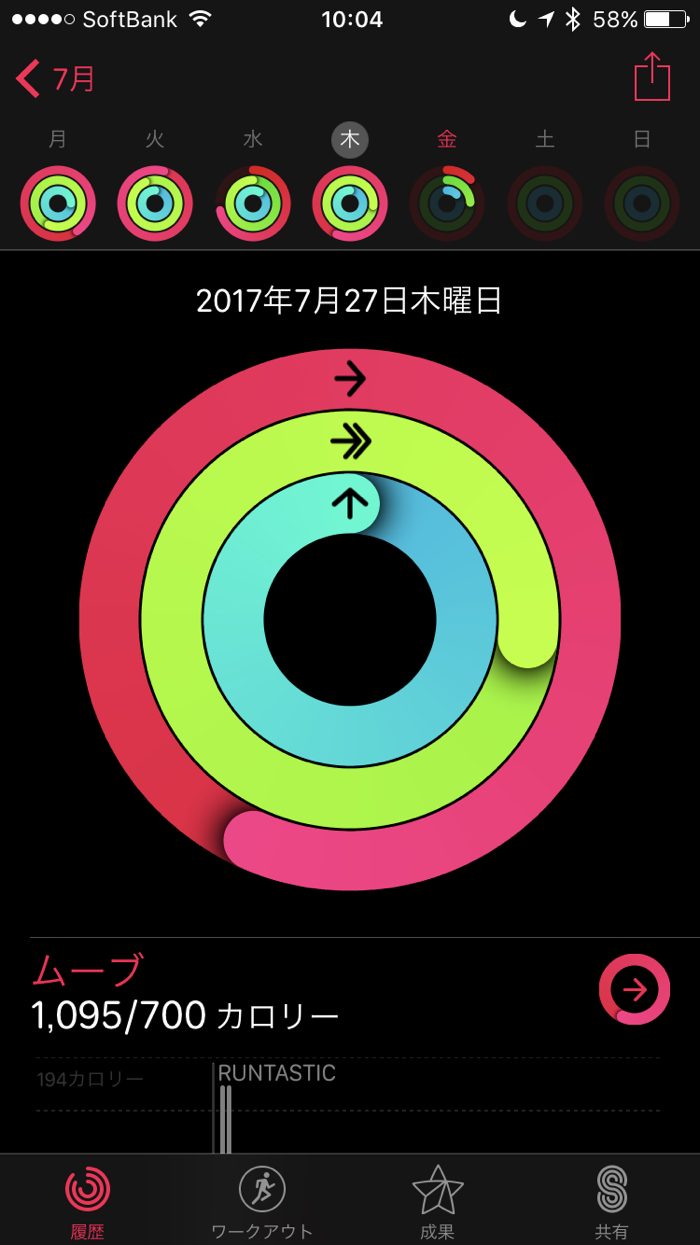700x1245 pixels.
Task: Go back to the 7月 month view
Action: tap(56, 79)
